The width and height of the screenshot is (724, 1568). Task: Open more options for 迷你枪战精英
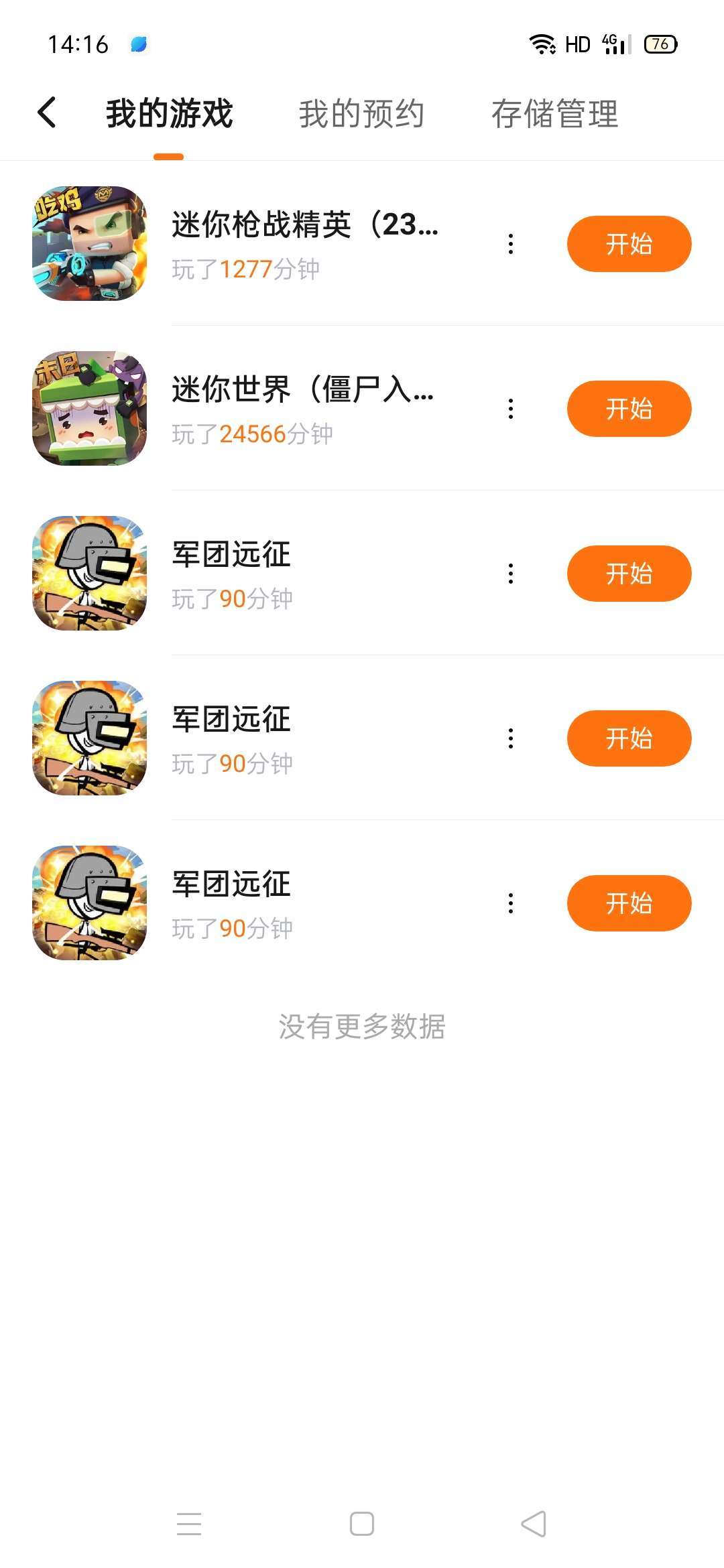[511, 244]
